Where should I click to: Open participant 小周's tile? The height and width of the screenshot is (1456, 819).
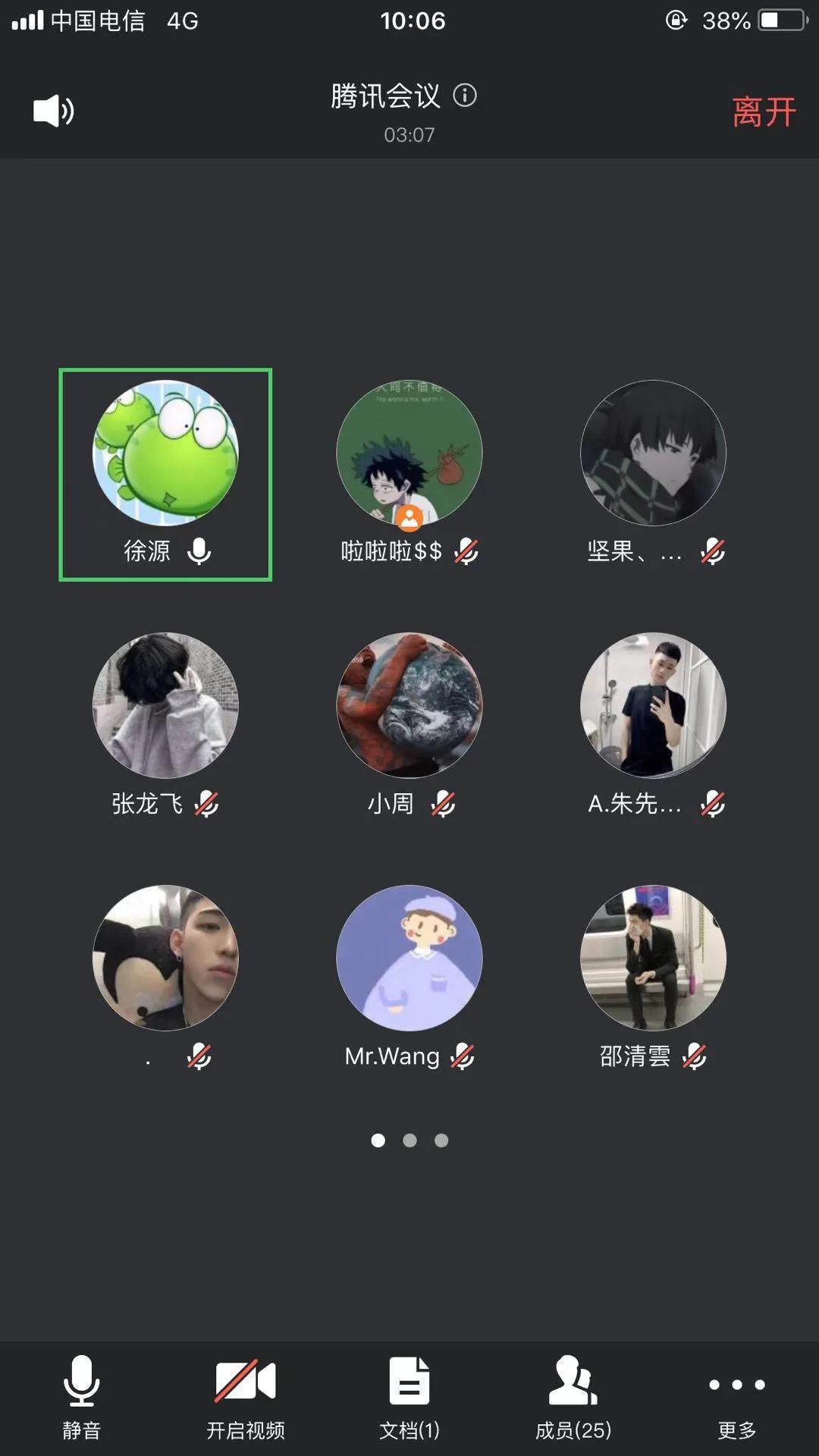click(409, 705)
